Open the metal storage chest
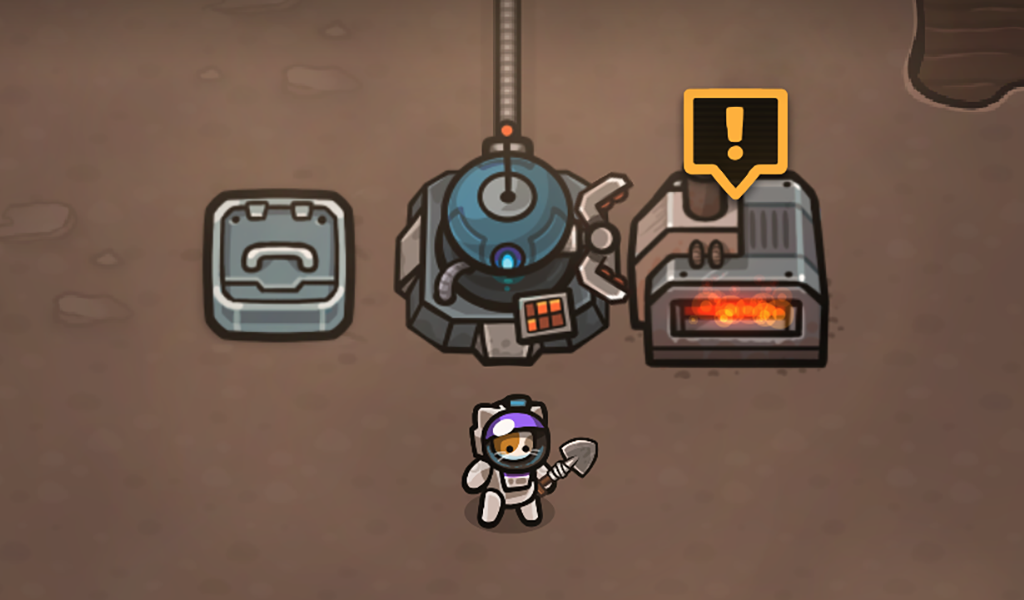Image resolution: width=1024 pixels, height=600 pixels. (x=280, y=264)
